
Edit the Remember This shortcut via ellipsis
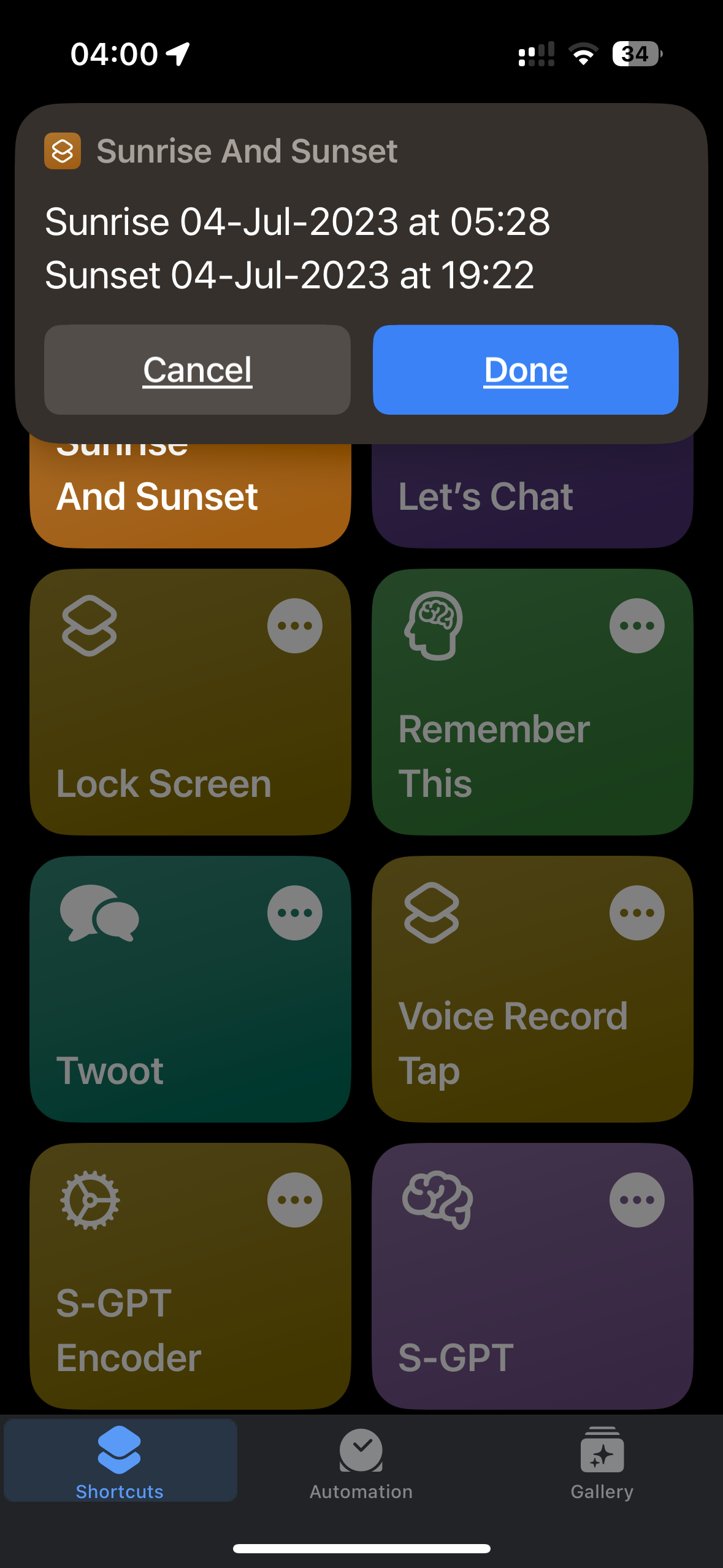637,626
